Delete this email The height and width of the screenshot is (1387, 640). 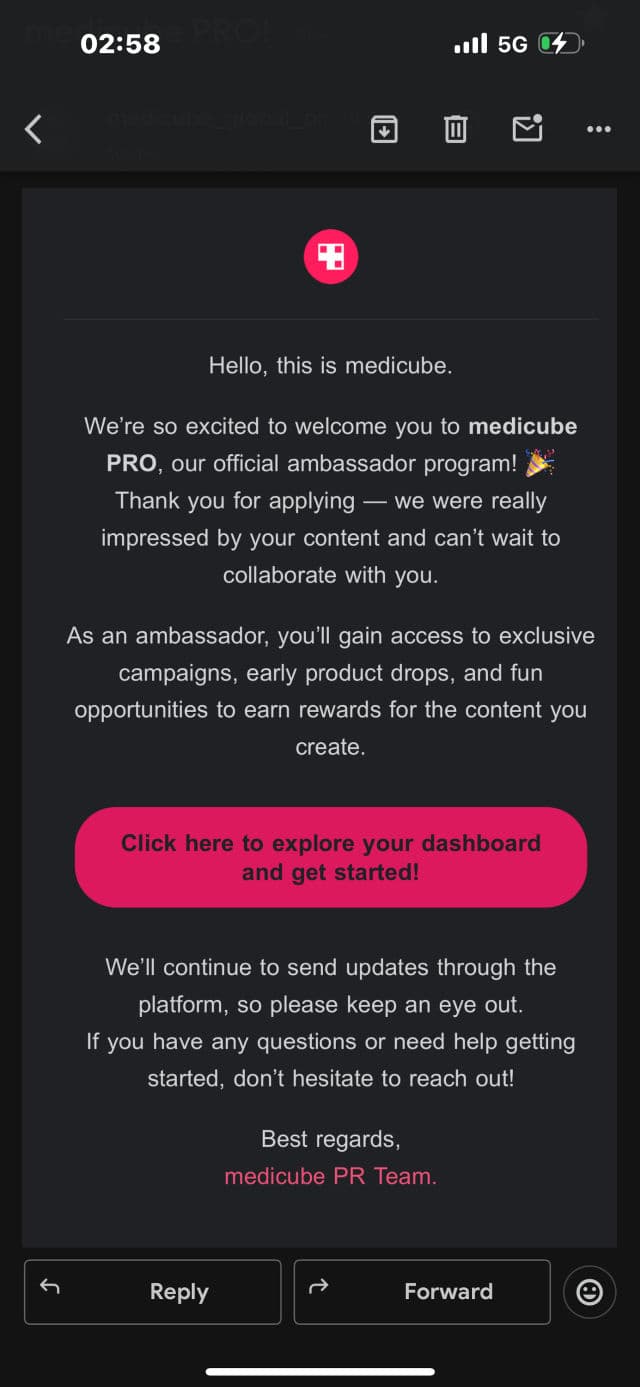coord(455,129)
